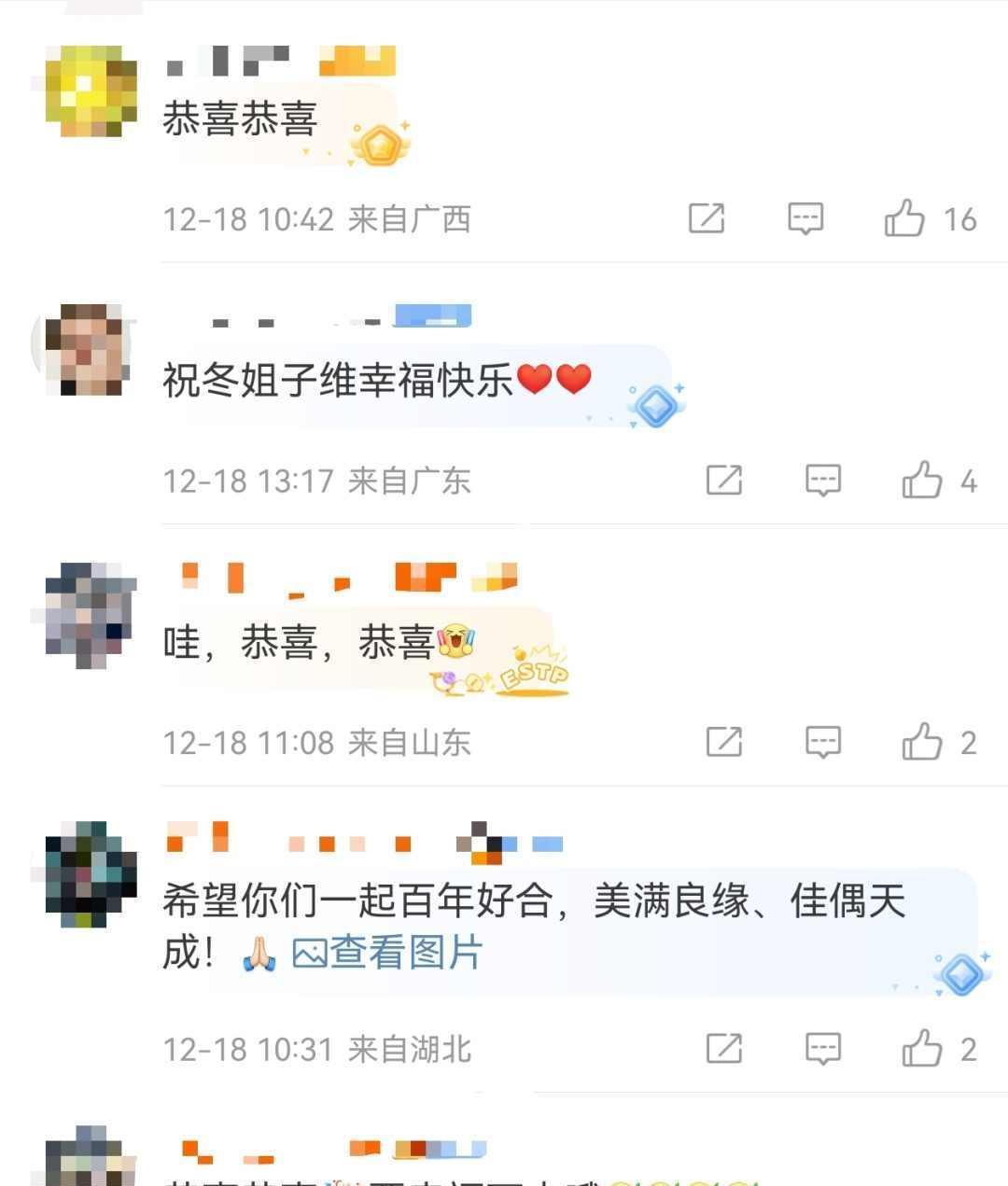Open the 查看图片 link in 湖北 comment
The height and width of the screenshot is (1186, 1008).
[x=387, y=954]
